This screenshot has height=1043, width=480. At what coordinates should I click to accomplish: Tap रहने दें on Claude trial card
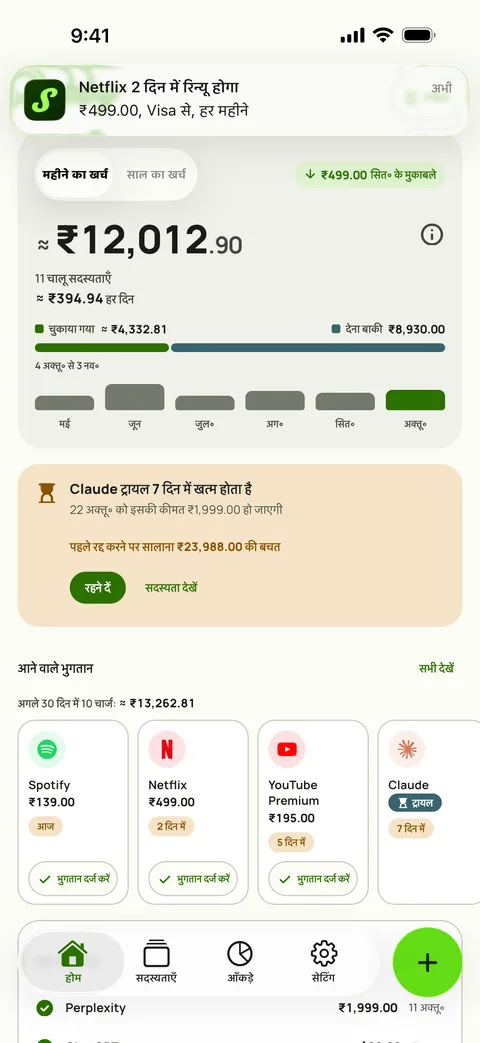point(98,587)
